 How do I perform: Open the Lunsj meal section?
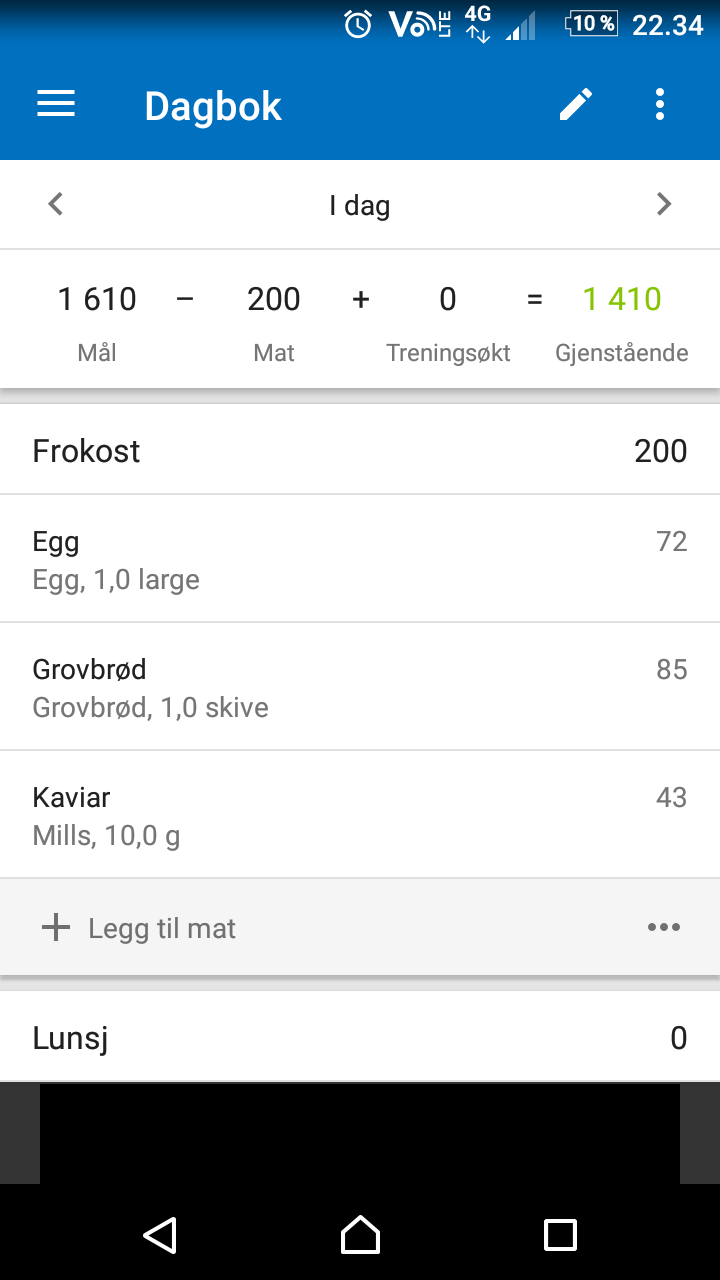click(x=360, y=1037)
